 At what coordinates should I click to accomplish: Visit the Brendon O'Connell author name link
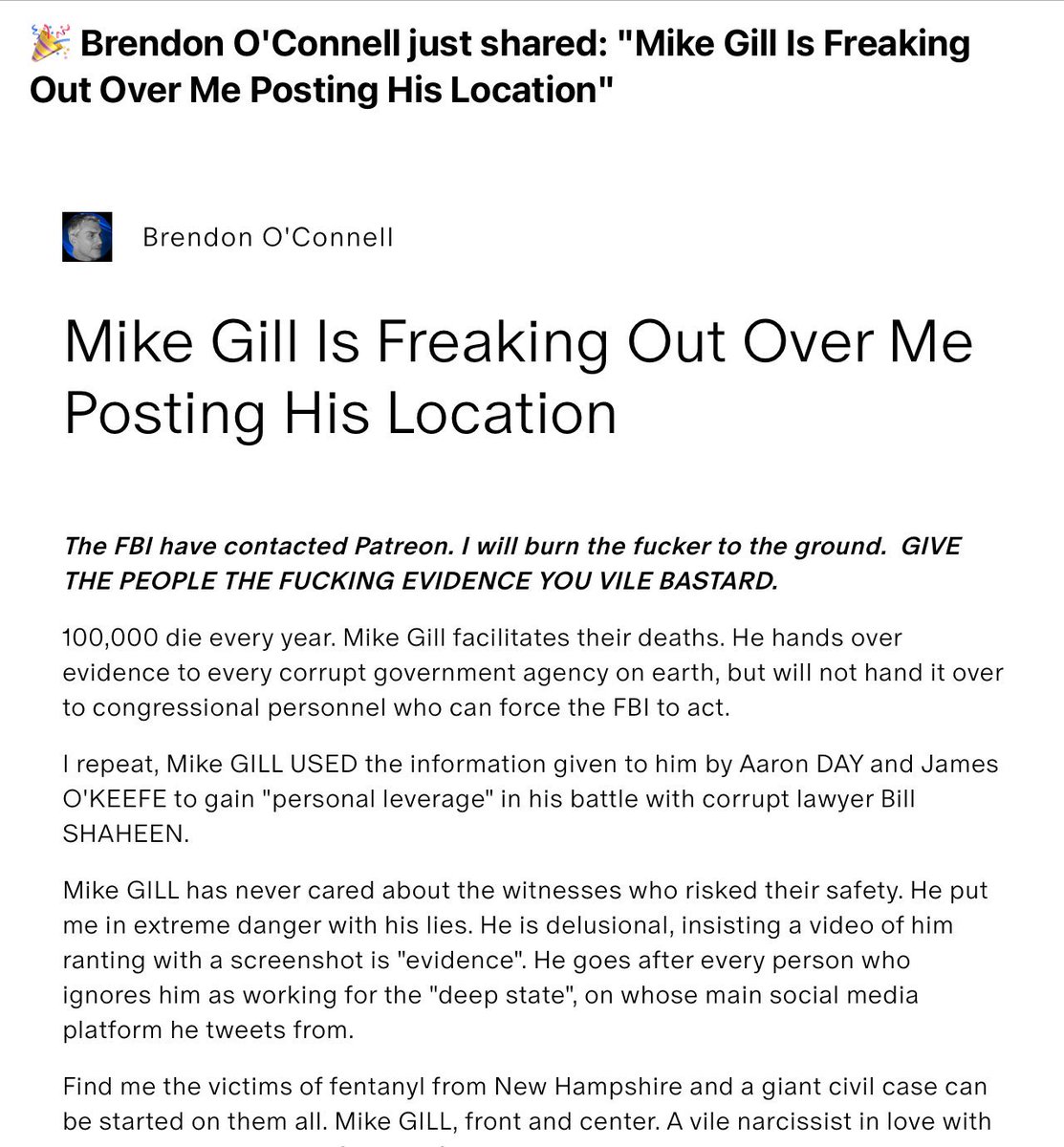pos(268,237)
